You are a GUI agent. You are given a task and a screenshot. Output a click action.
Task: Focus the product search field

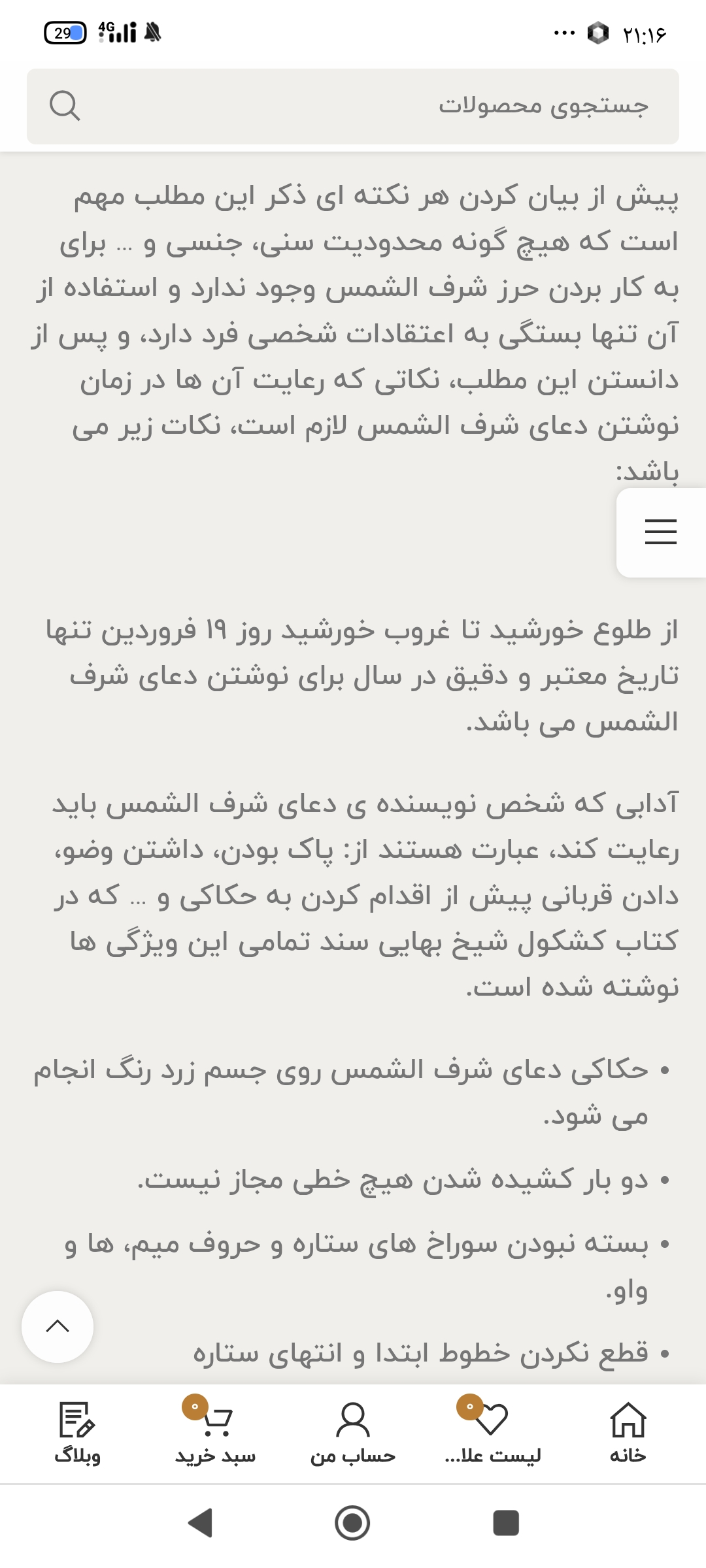pyautogui.click(x=392, y=106)
